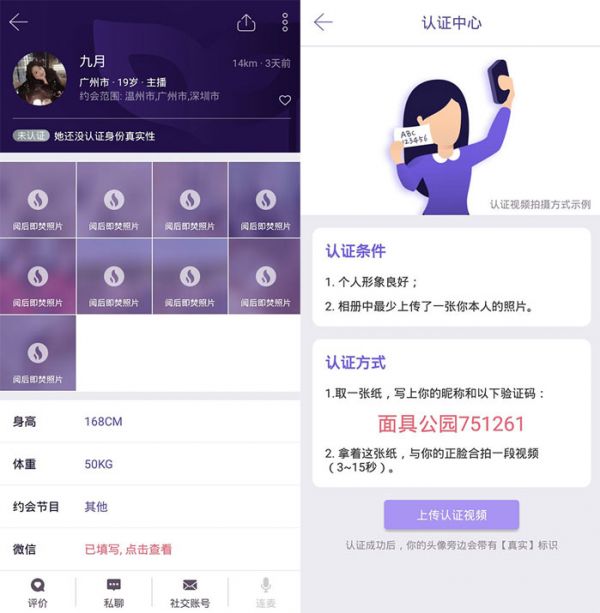
Task: Go back from the 九月 profile page
Action: [18, 22]
